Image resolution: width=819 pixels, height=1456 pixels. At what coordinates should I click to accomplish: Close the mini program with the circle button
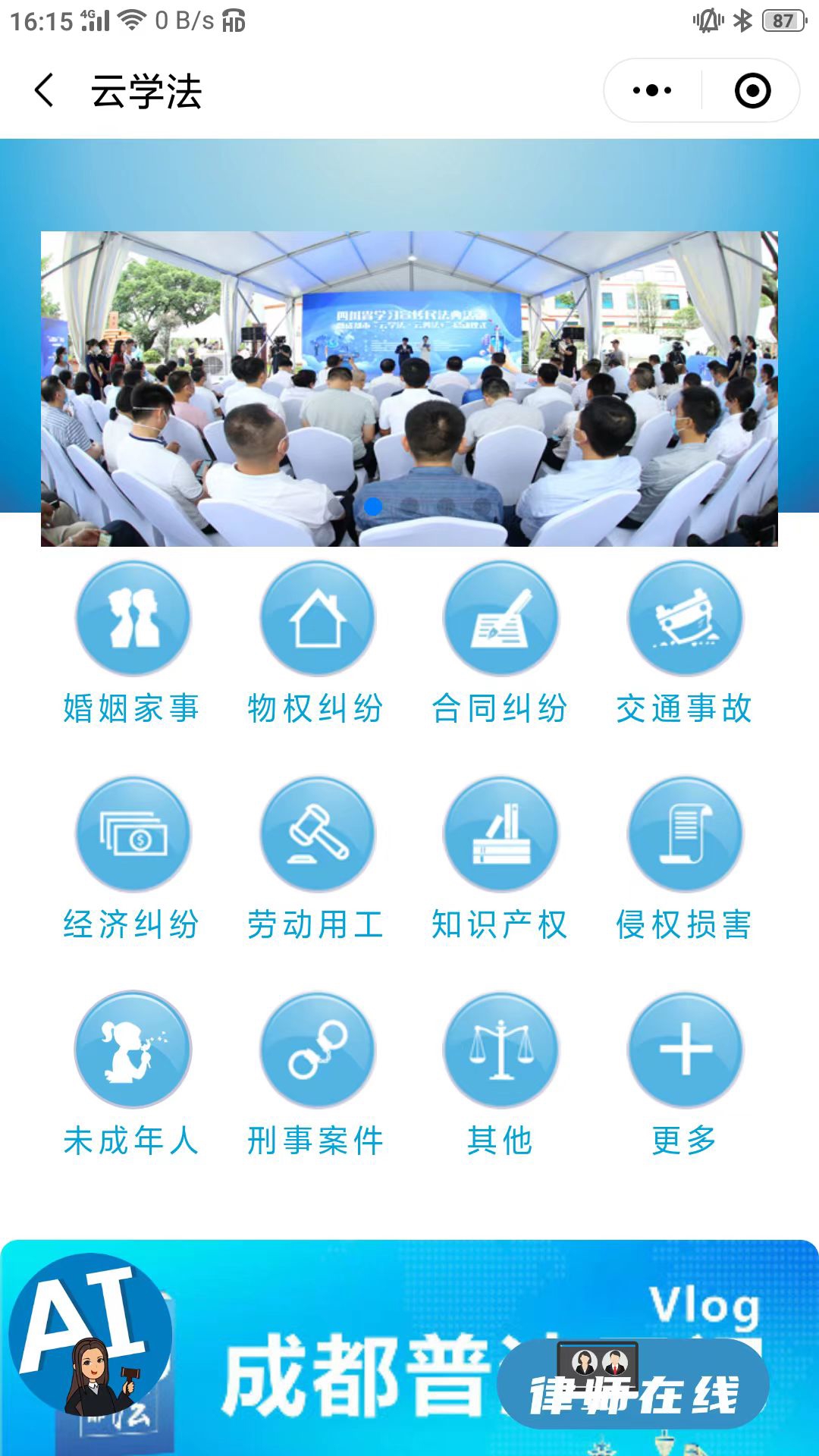coord(752,91)
